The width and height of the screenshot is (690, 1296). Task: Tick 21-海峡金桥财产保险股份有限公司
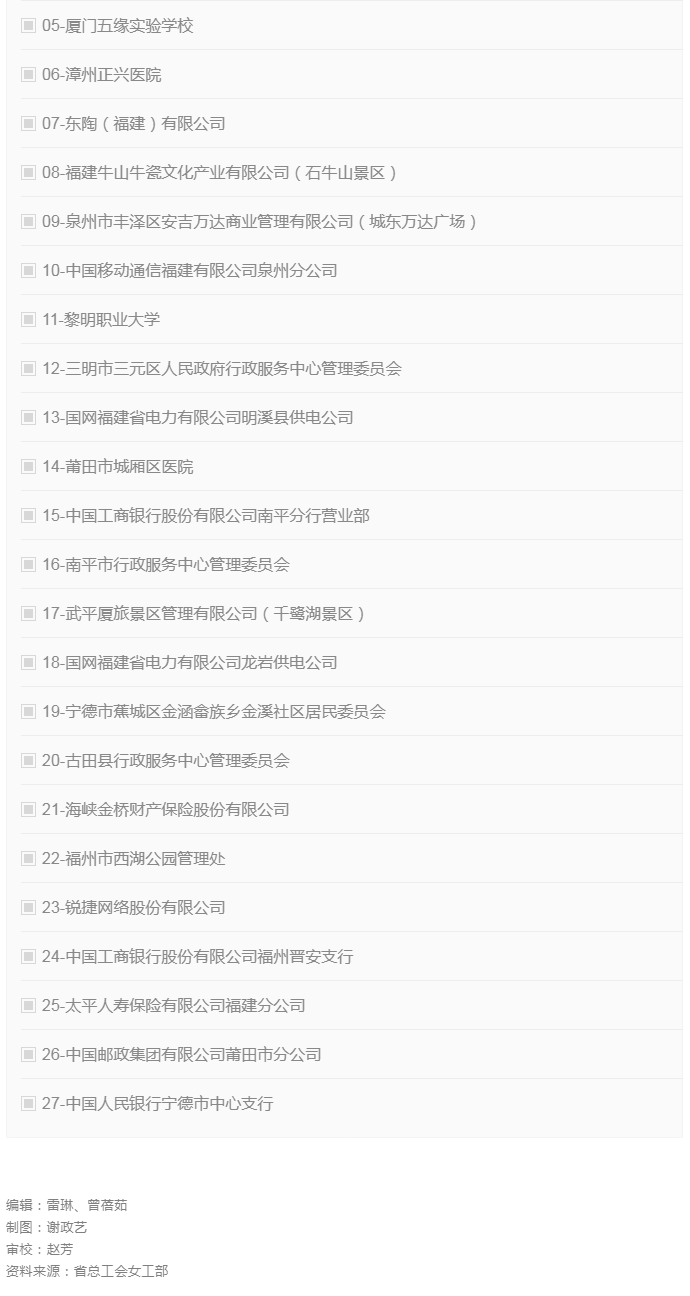[x=29, y=810]
